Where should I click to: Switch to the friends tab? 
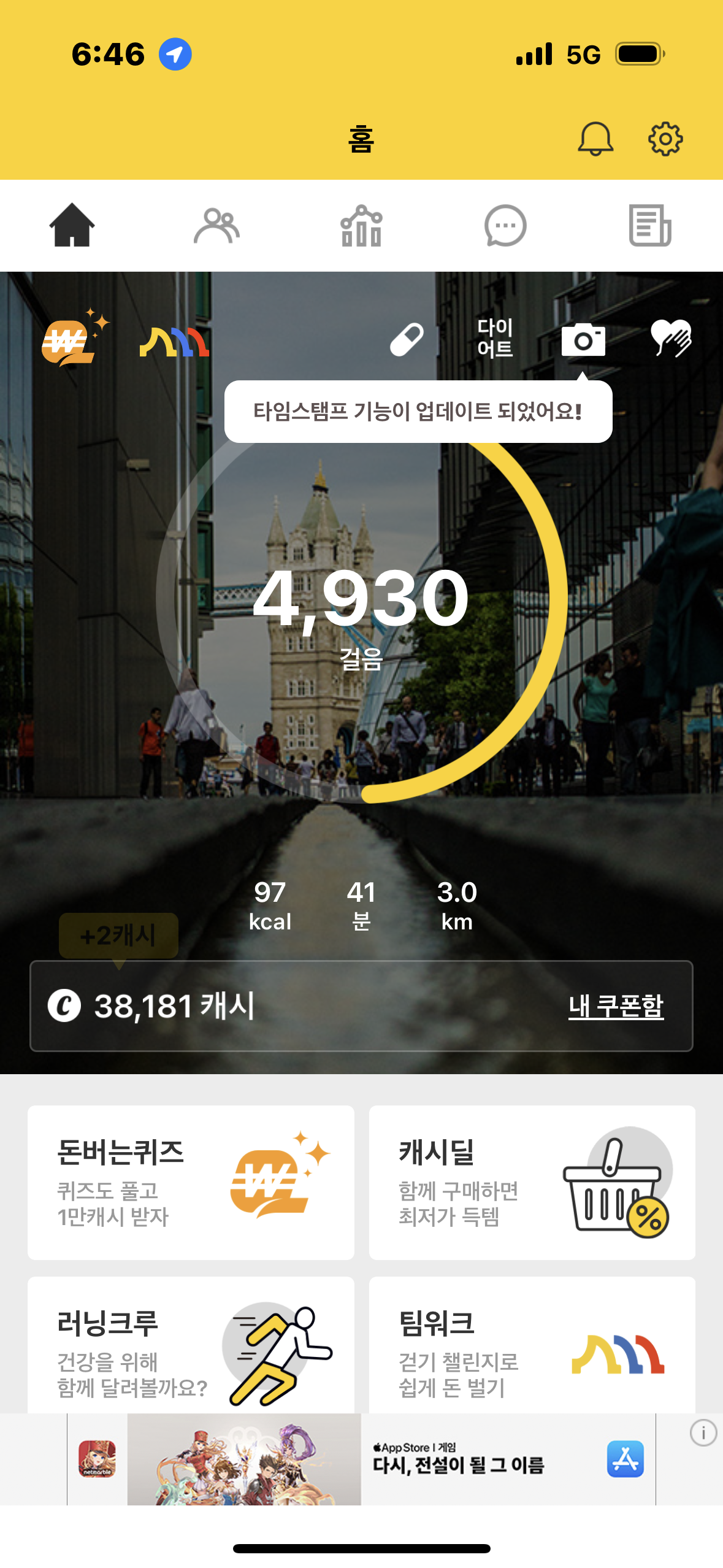point(216,226)
